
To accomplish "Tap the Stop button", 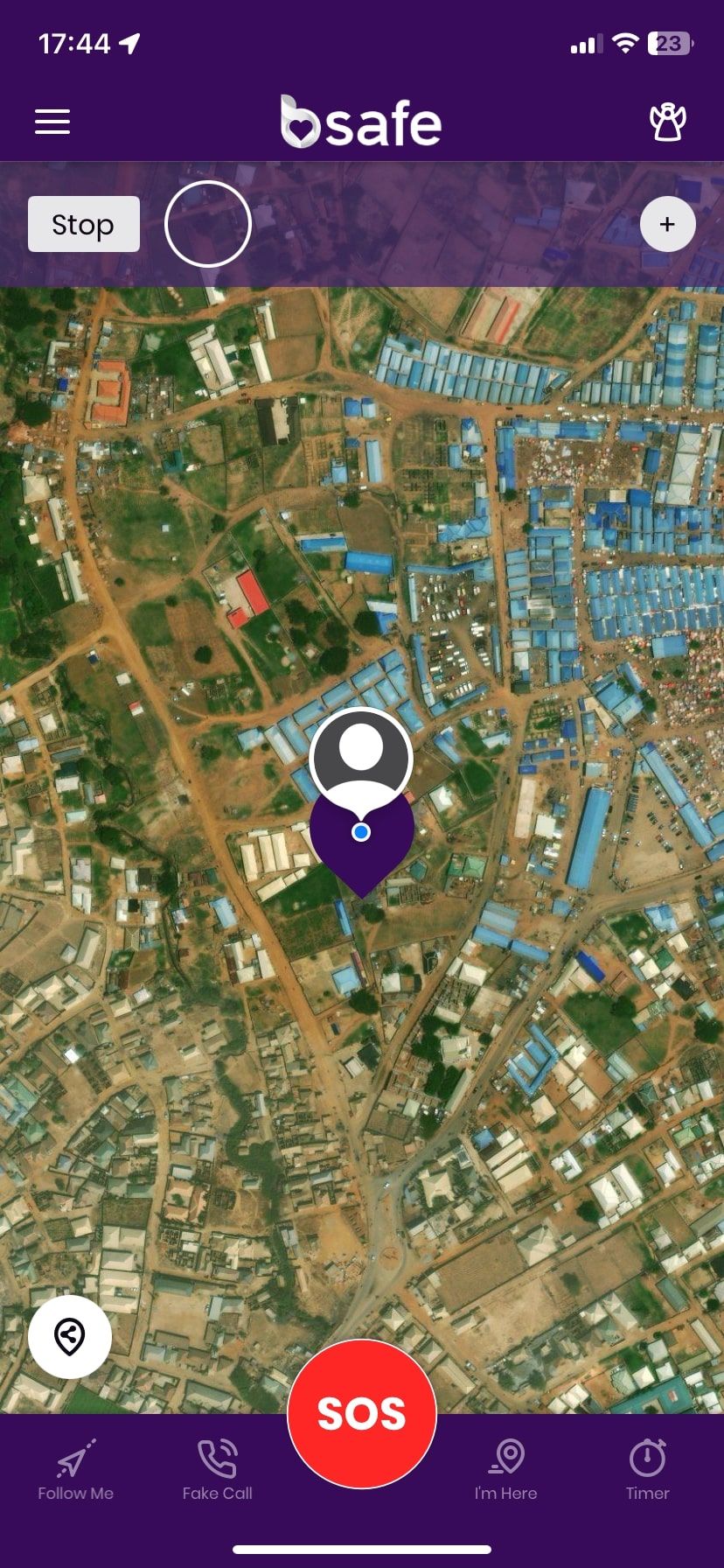I will coord(84,225).
